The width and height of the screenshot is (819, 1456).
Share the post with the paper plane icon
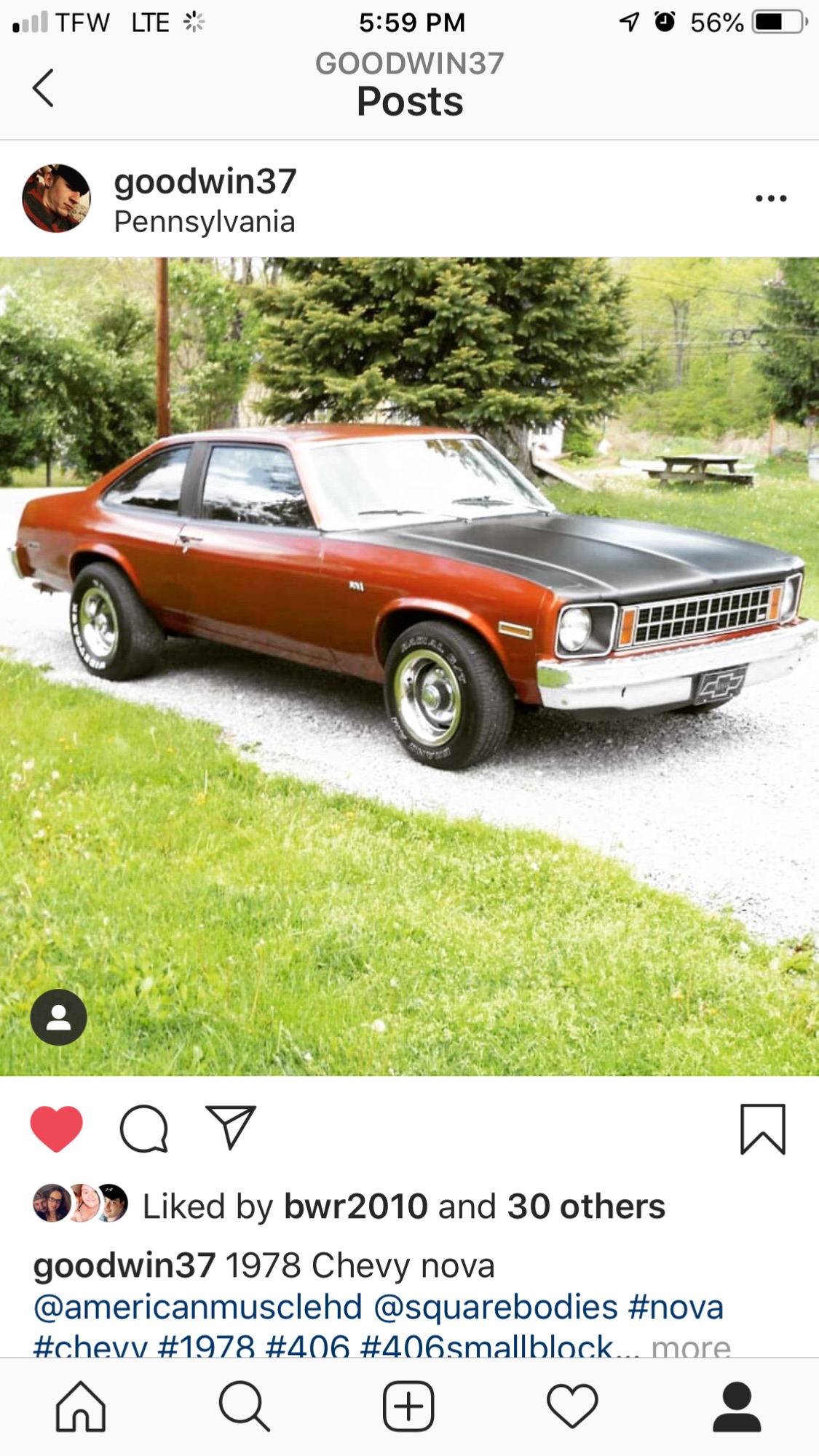[x=231, y=1128]
